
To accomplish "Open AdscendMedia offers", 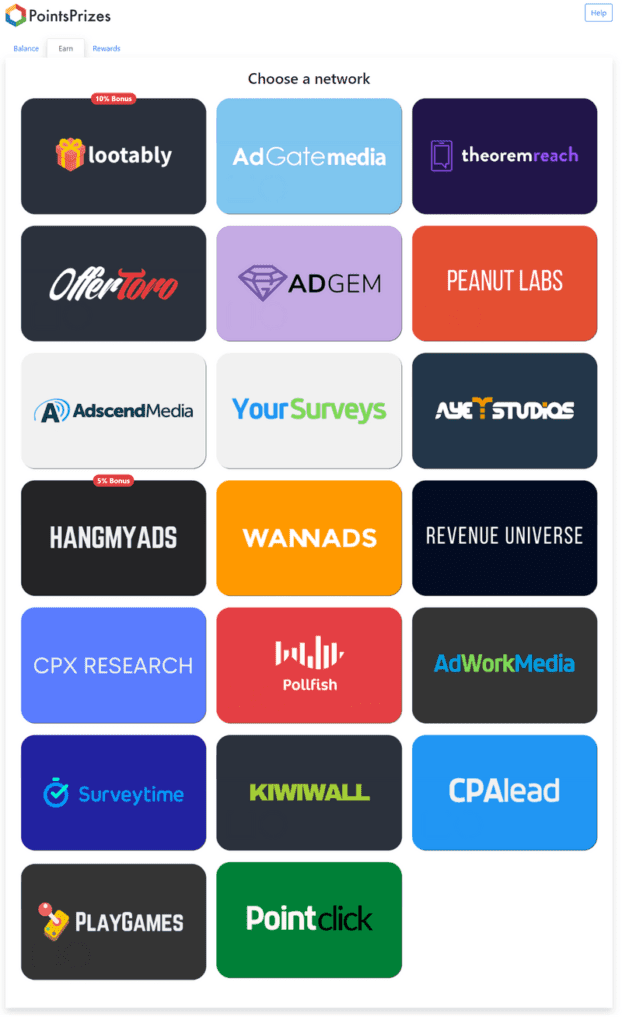I will [x=114, y=411].
